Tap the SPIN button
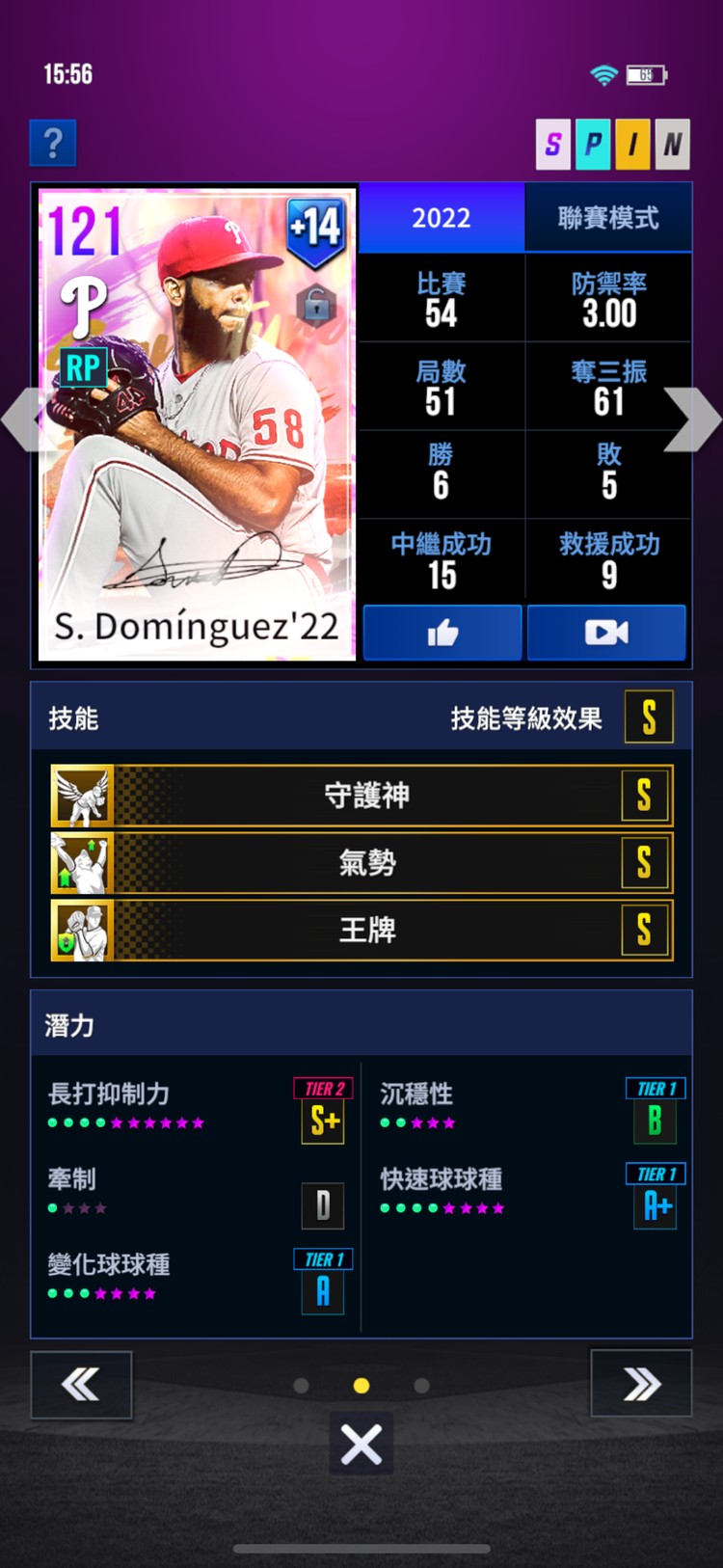723x1568 pixels. coord(612,145)
